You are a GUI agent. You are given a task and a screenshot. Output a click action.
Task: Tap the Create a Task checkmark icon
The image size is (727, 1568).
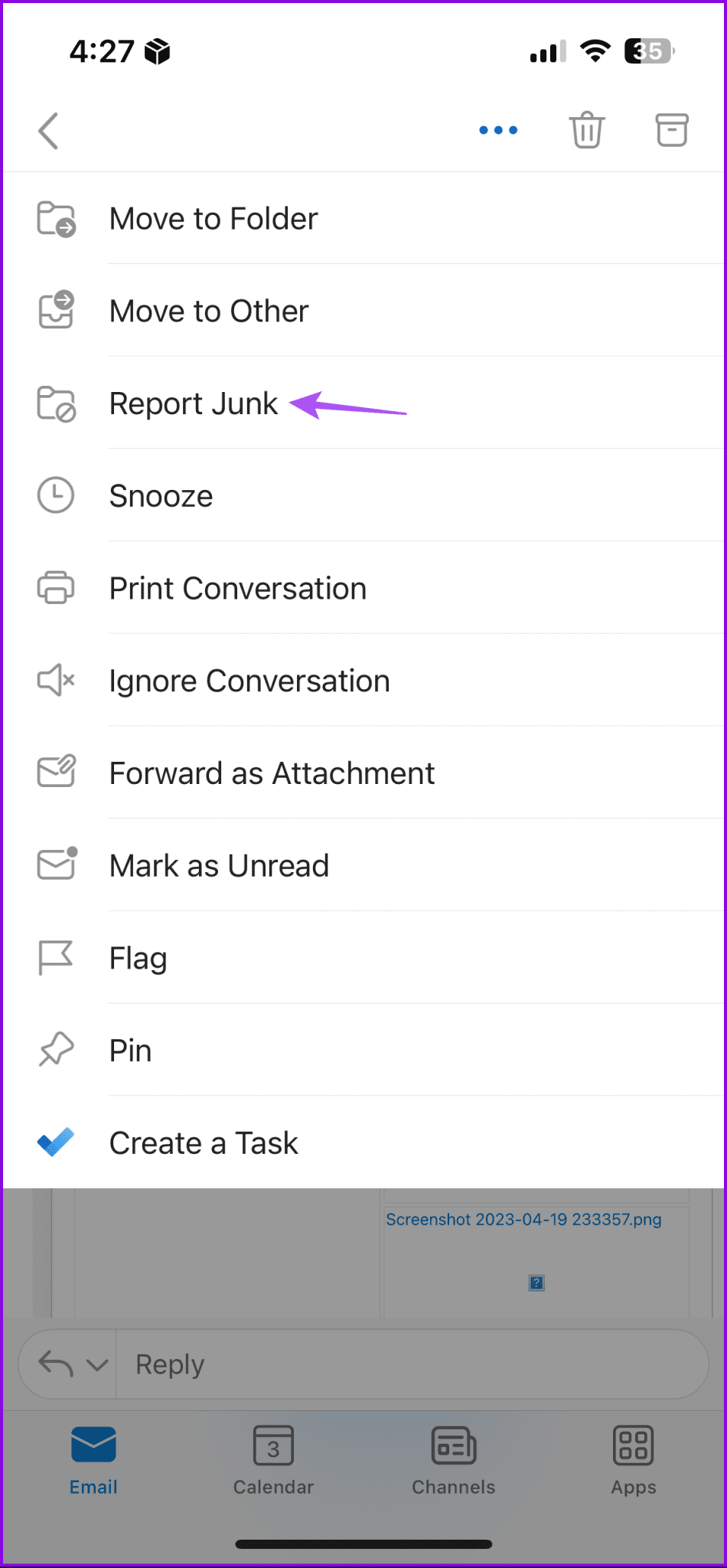click(x=54, y=1142)
